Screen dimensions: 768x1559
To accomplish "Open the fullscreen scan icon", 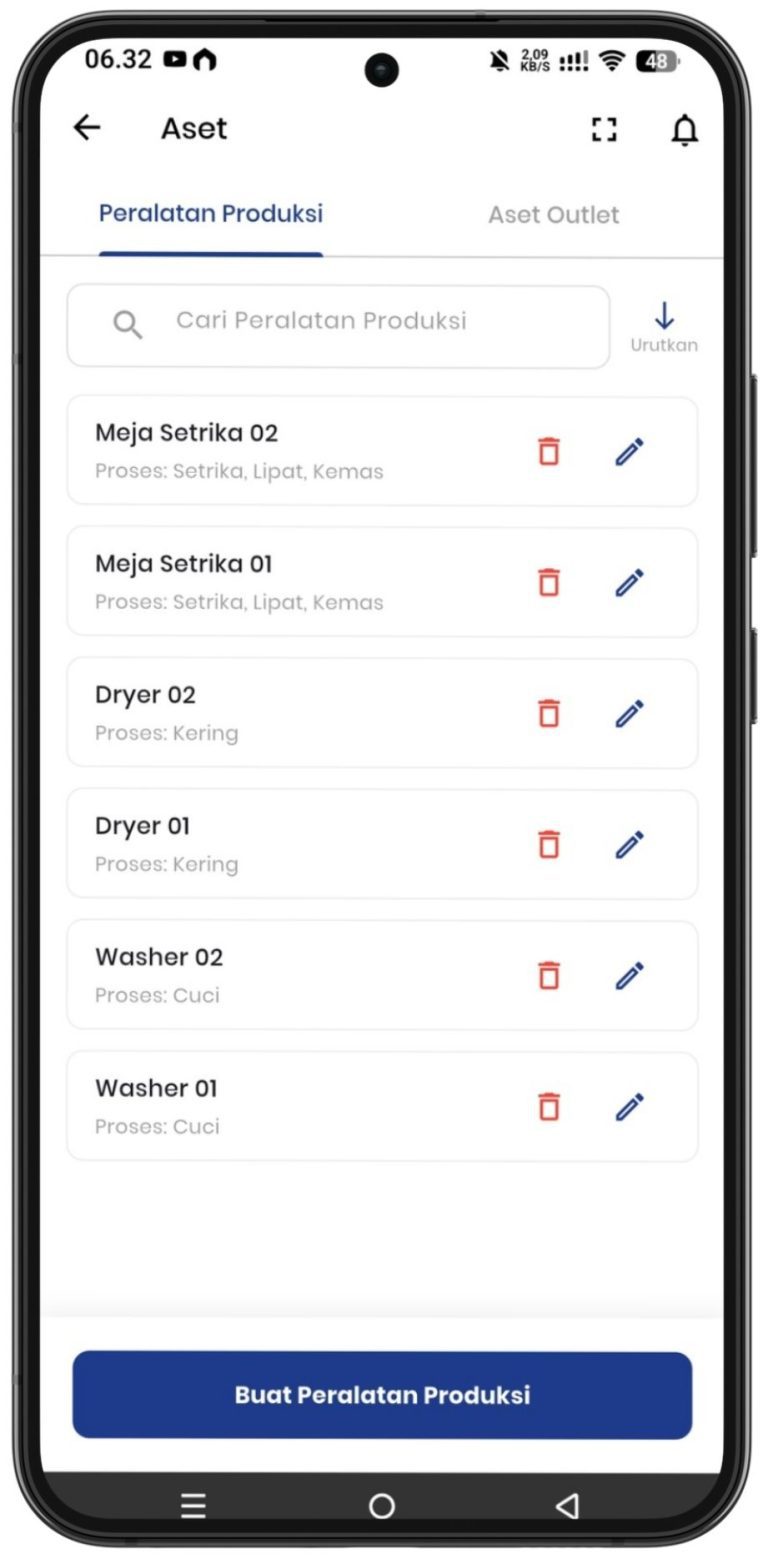I will click(x=603, y=129).
